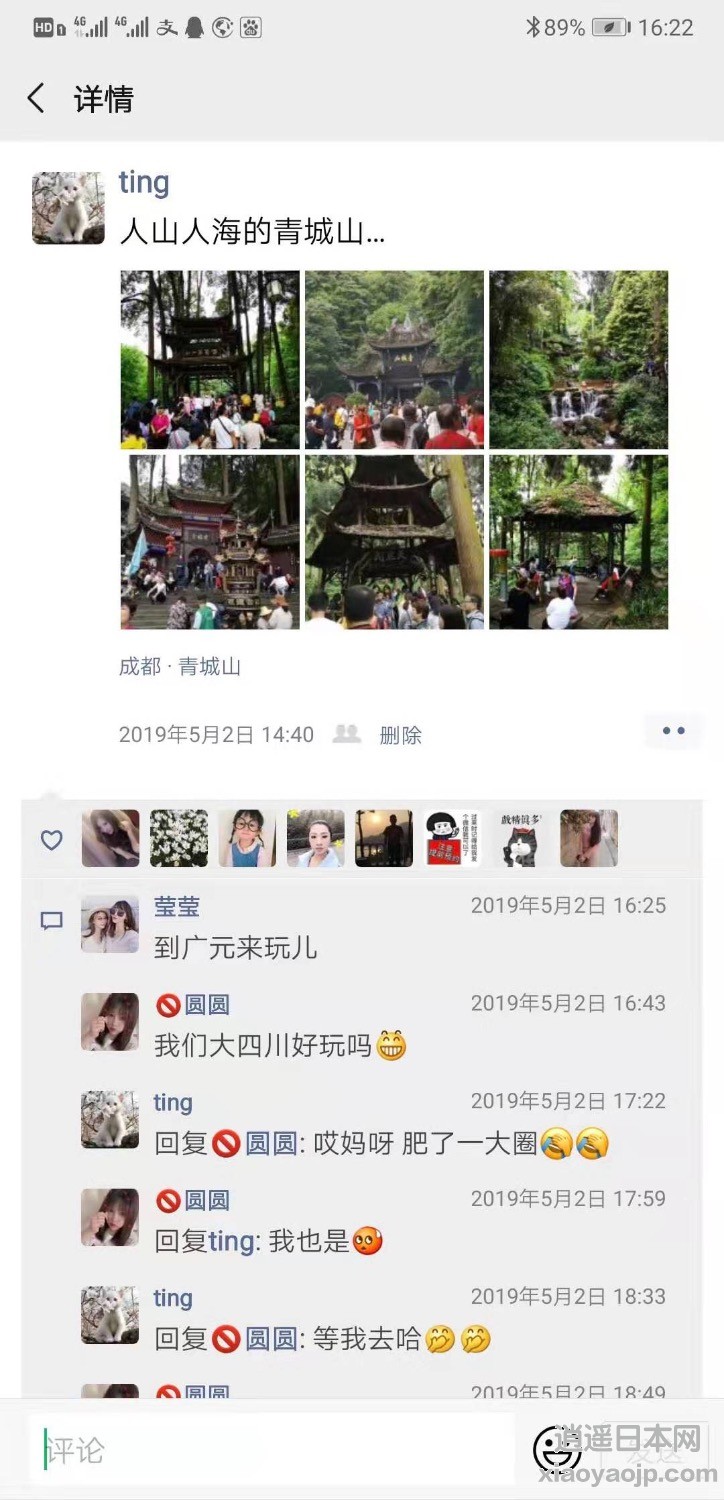Open the thatched pavilion photo
The height and width of the screenshot is (1500, 724).
click(578, 542)
